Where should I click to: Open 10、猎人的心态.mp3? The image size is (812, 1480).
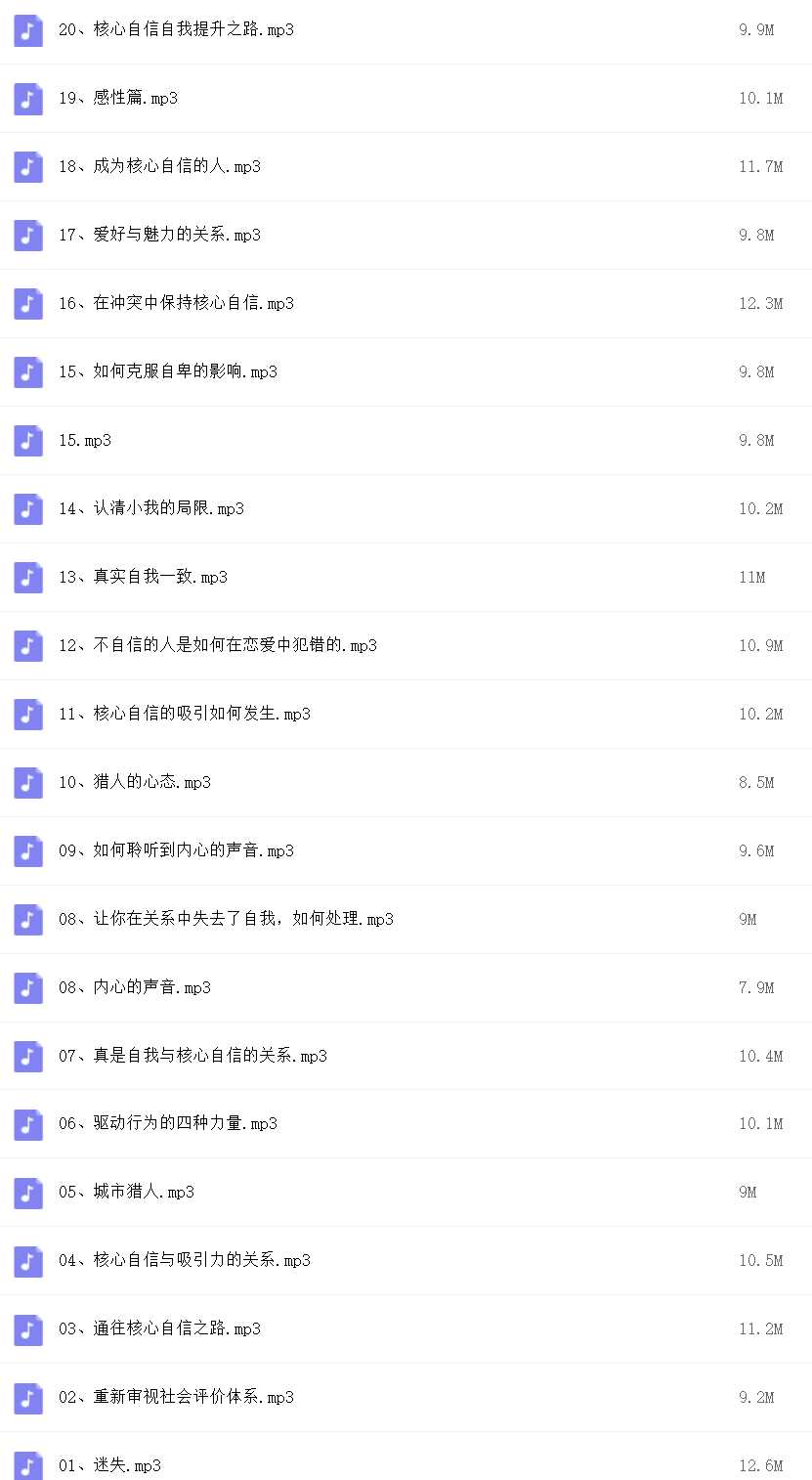(x=135, y=783)
